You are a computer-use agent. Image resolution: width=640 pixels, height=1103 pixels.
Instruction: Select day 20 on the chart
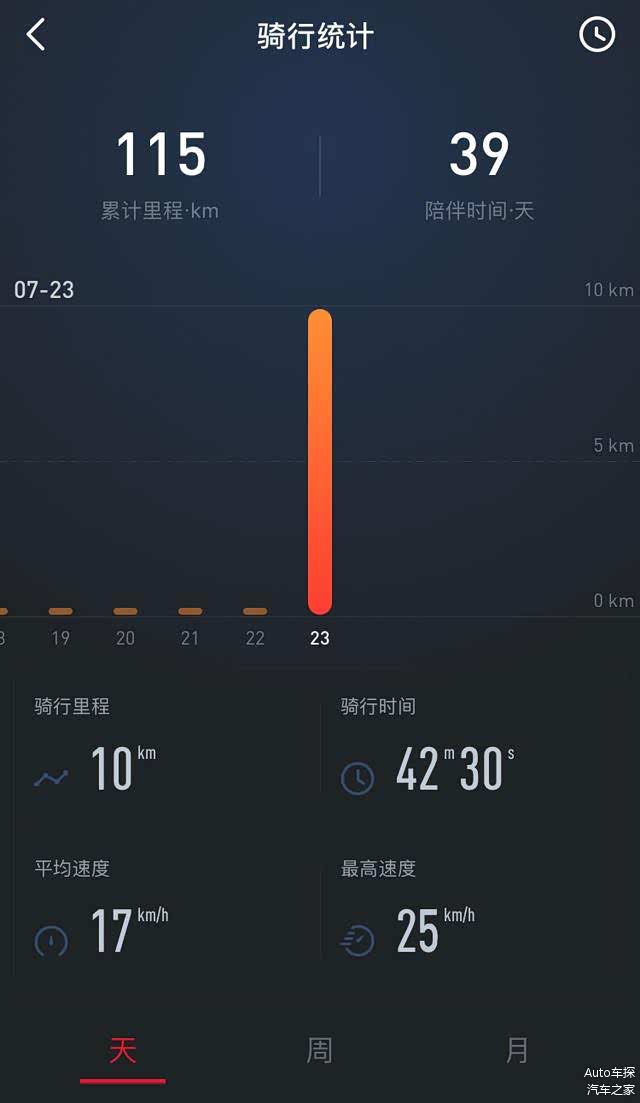pos(125,611)
